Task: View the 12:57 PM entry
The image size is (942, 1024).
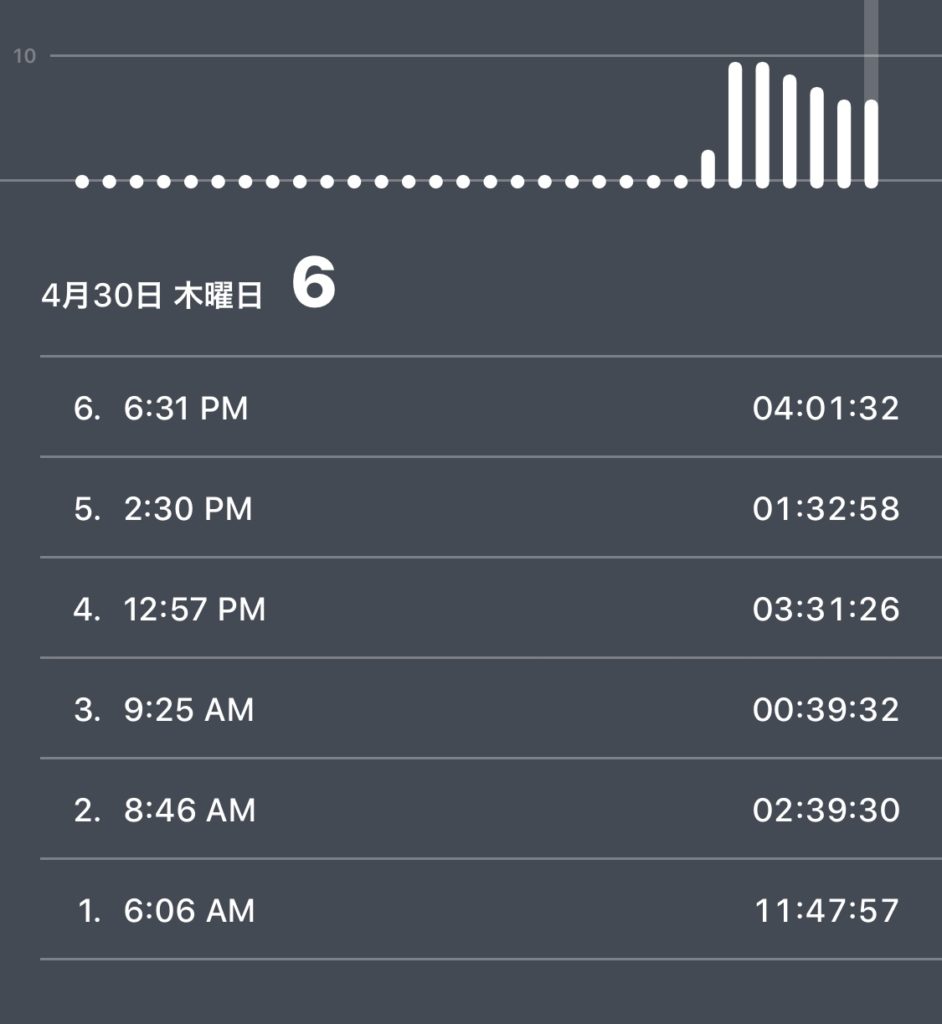Action: [470, 609]
